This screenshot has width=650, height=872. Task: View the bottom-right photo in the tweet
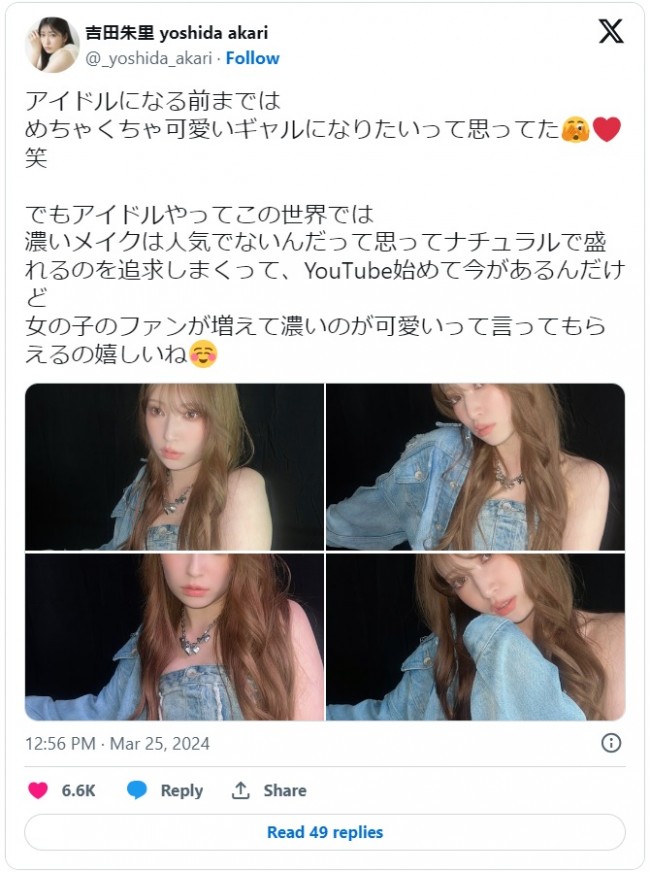pos(475,637)
